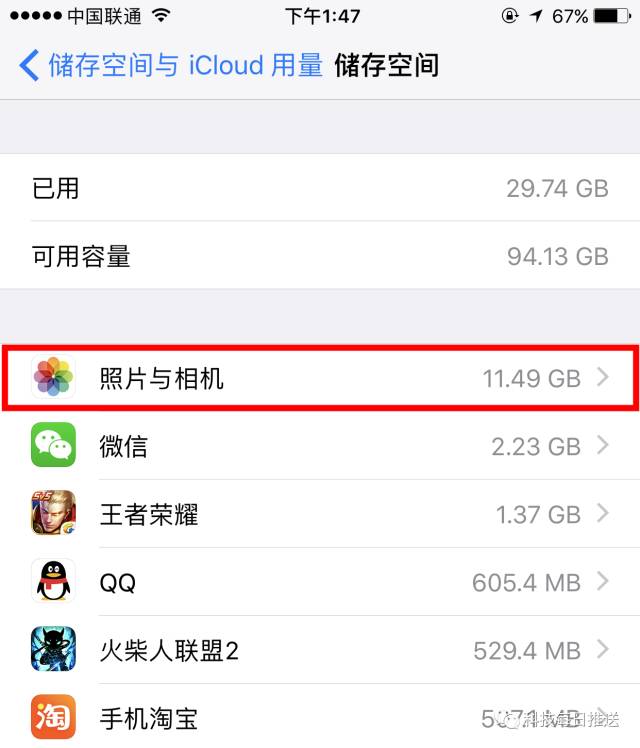View 王者荣耀 storage usage
Screen dimensions: 640x748
[x=320, y=514]
